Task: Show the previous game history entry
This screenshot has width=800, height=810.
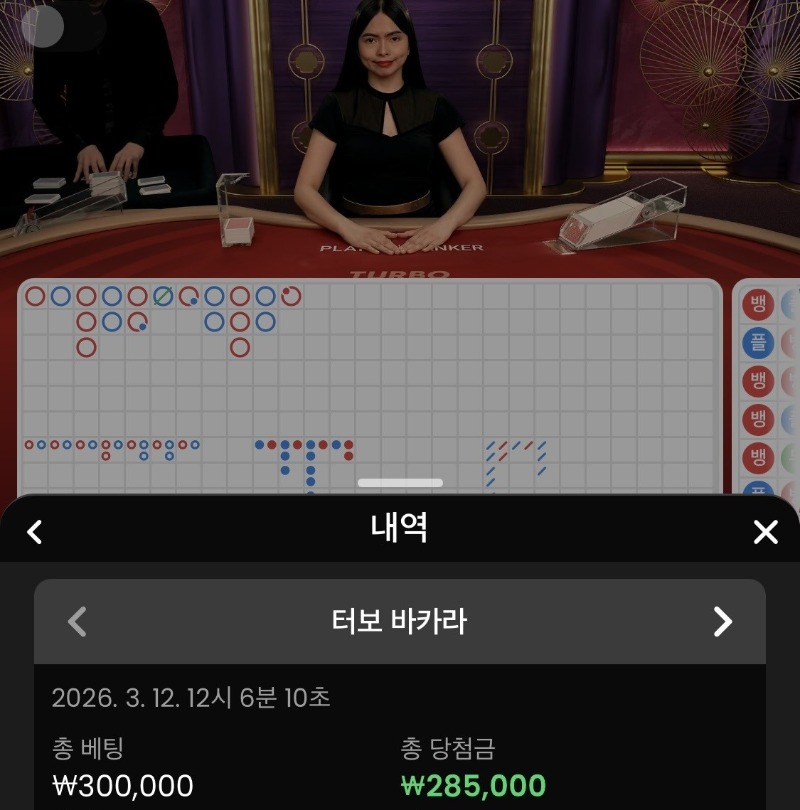Action: [77, 622]
